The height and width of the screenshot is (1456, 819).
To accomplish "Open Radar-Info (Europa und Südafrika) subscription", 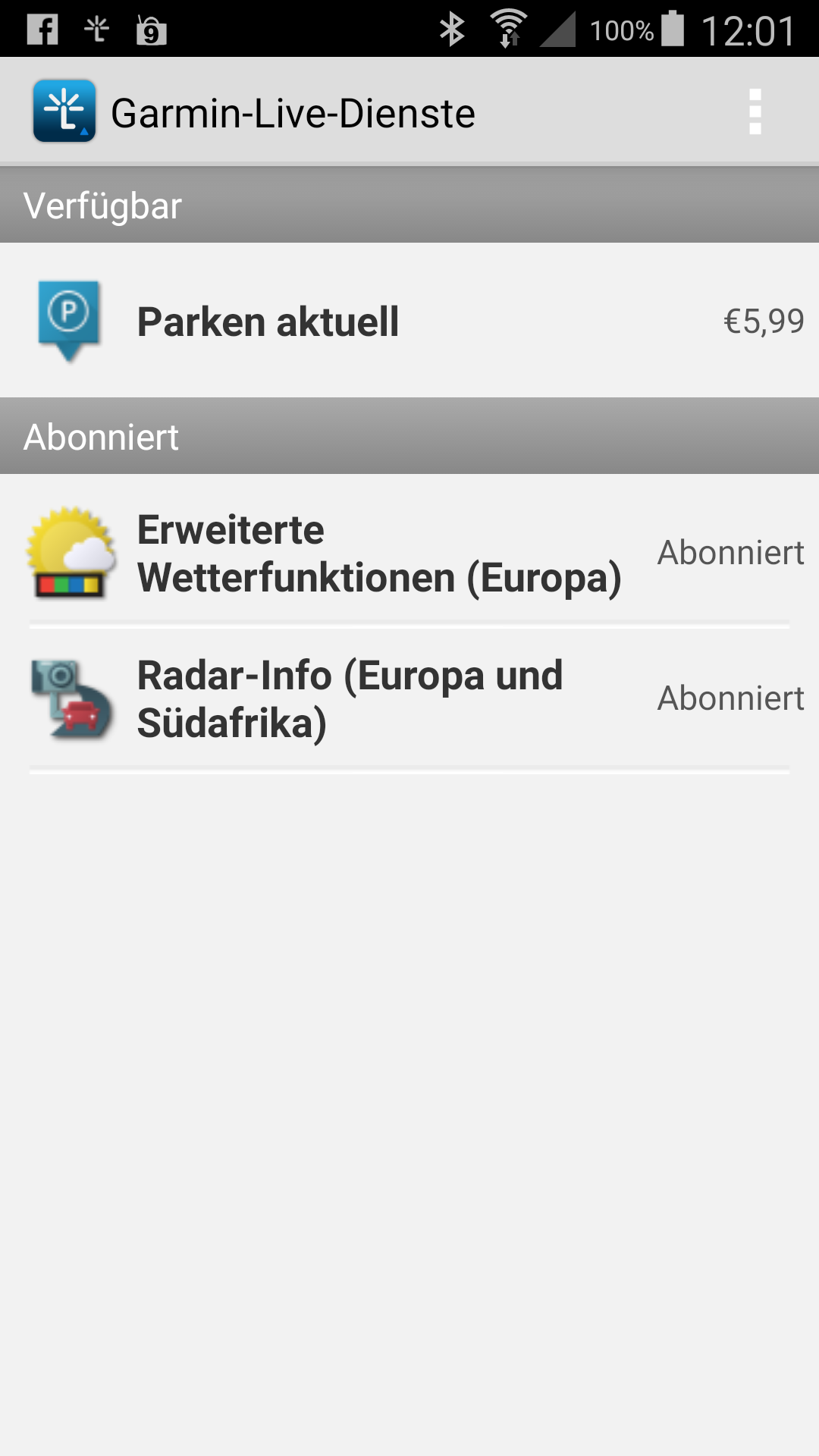I will (x=409, y=698).
